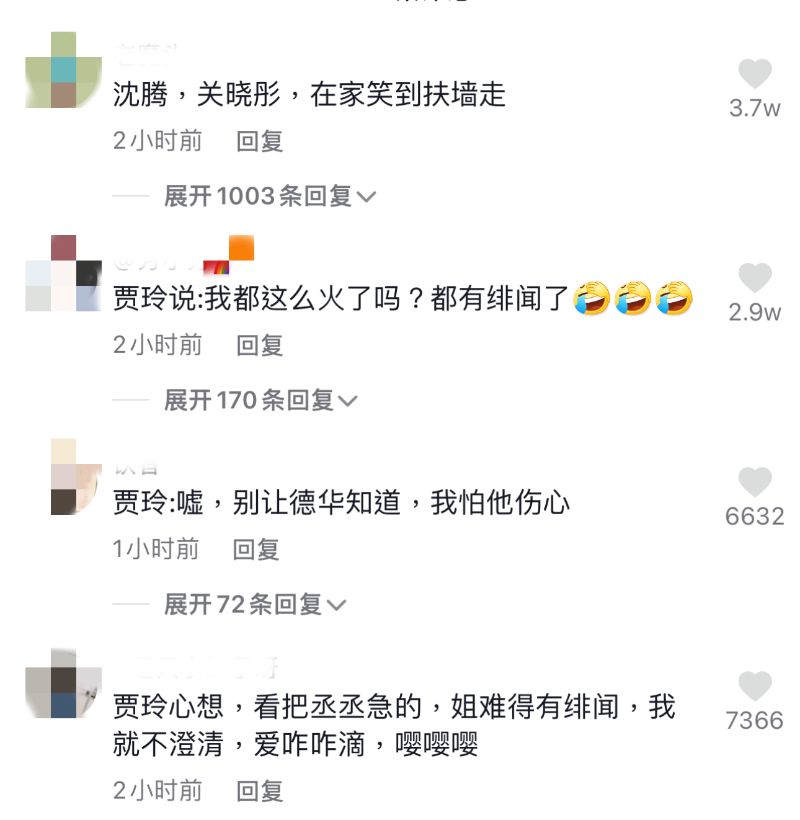
Task: Reply to the 别让德华知道 comment
Action: coord(257,549)
